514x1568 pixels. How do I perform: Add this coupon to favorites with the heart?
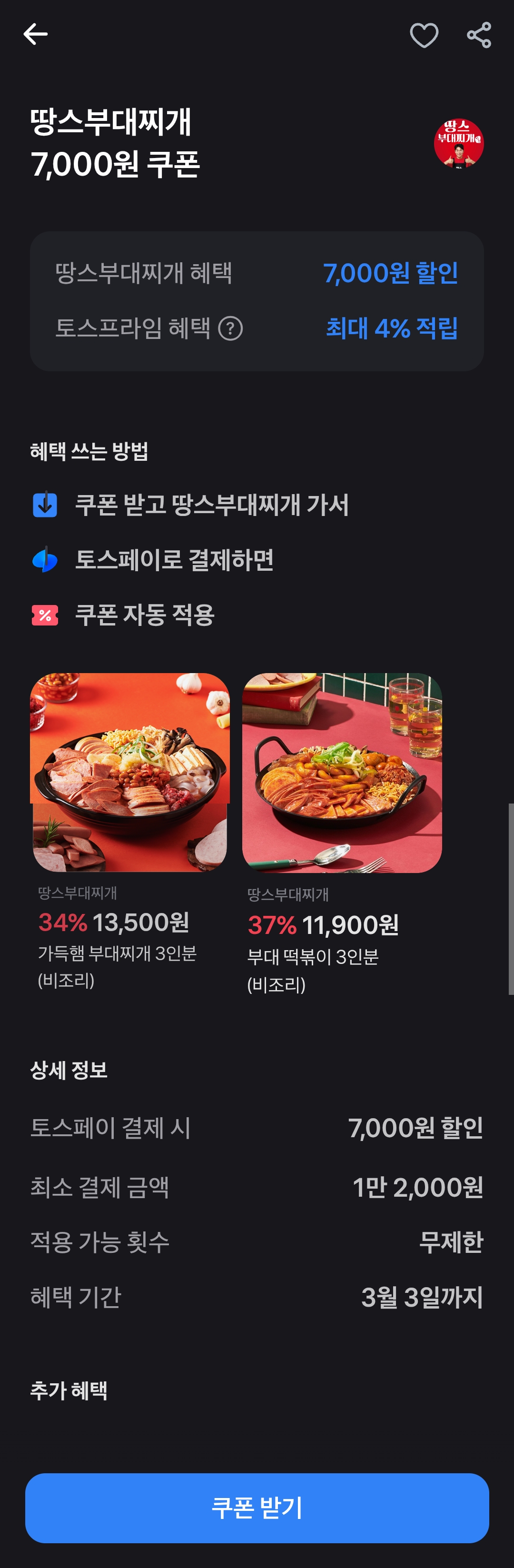424,35
